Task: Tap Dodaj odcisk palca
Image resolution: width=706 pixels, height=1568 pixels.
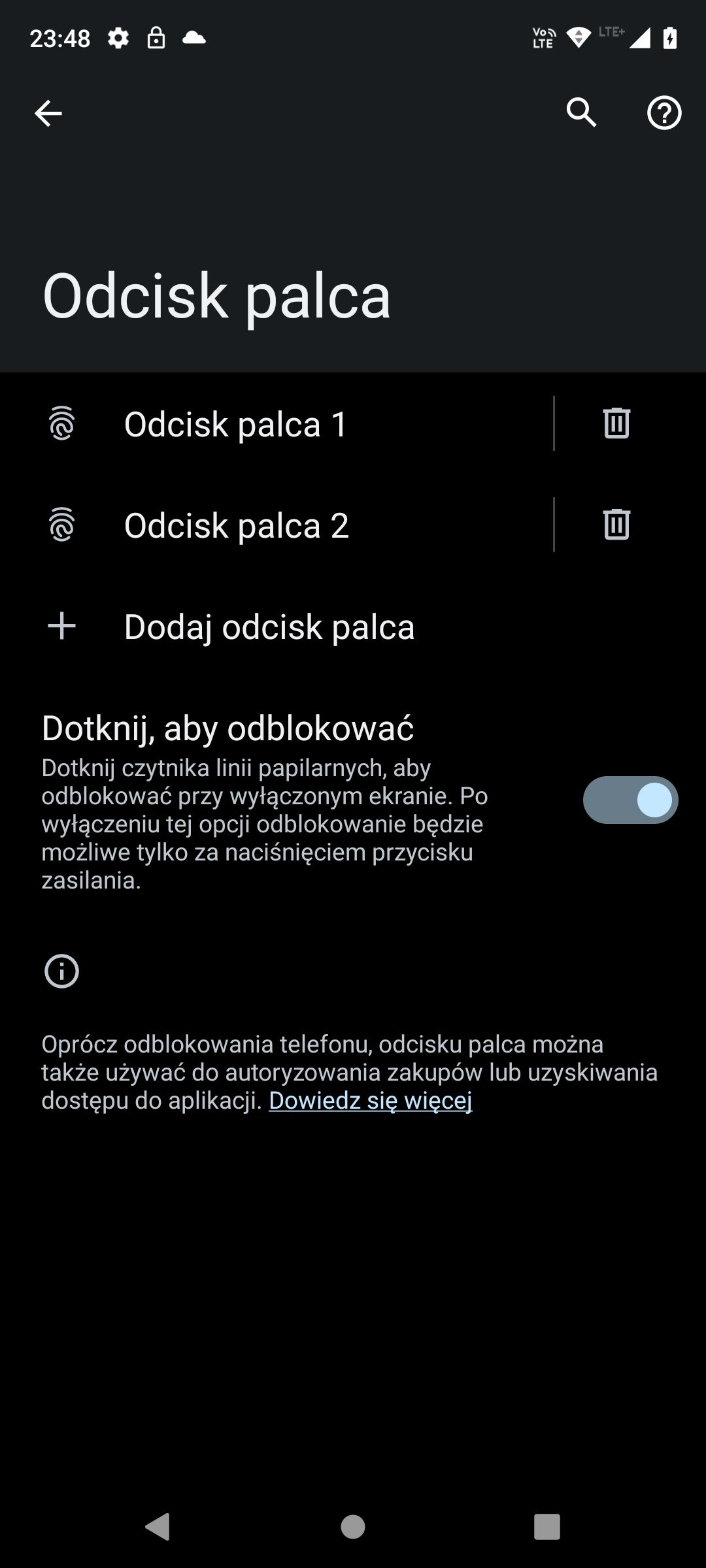Action: pyautogui.click(x=353, y=627)
